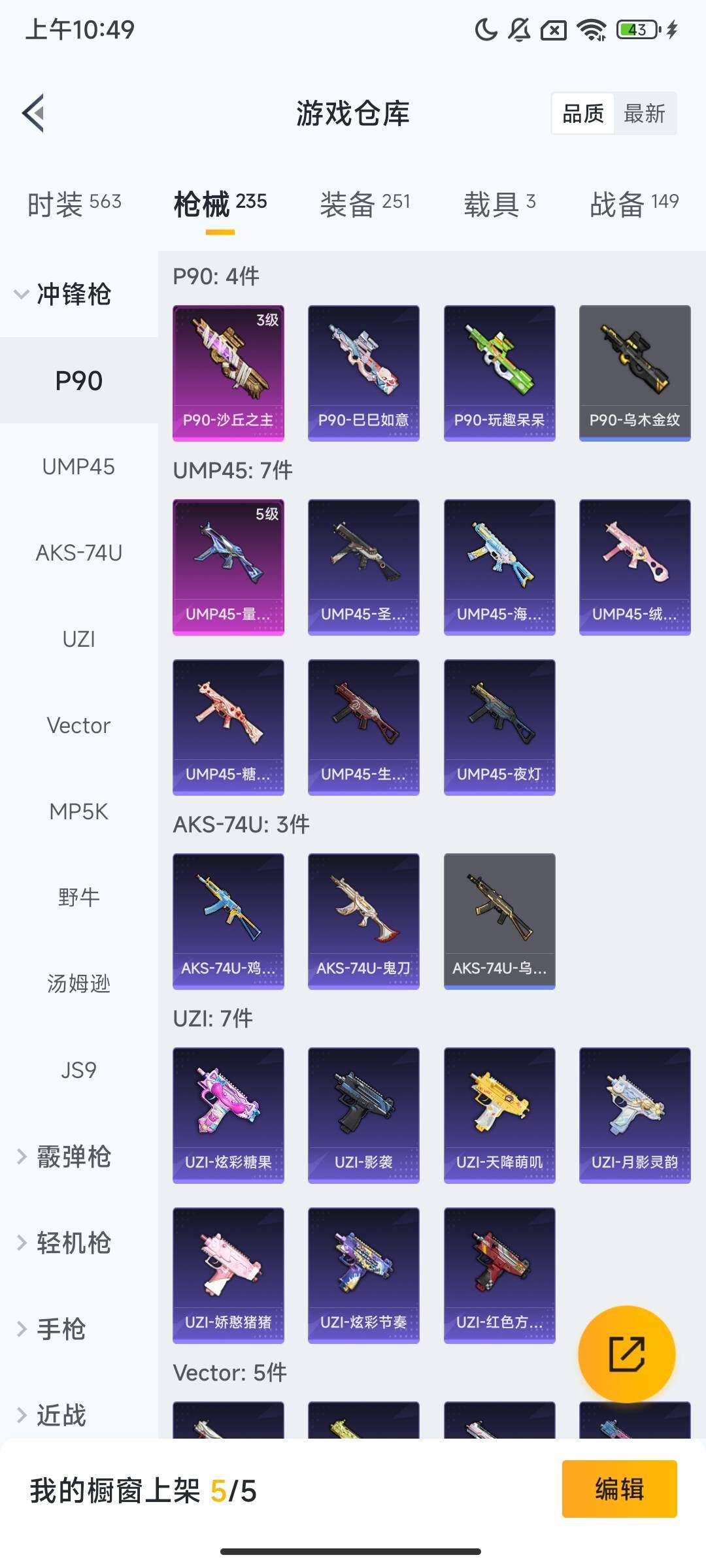View the UZI-炫彩糖果 skin
706x1568 pixels.
coord(229,1114)
